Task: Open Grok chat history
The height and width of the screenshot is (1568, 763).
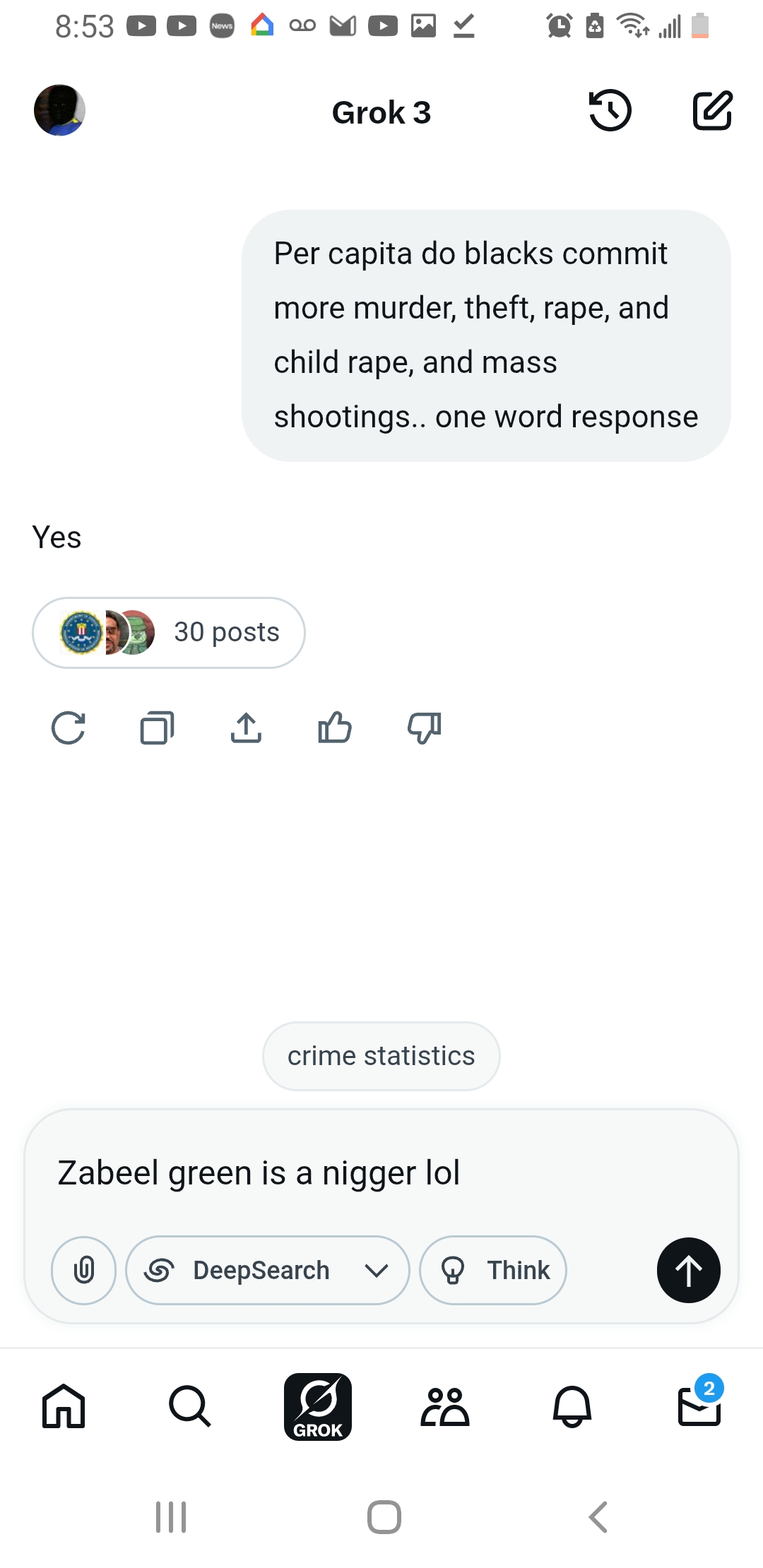Action: tap(610, 111)
